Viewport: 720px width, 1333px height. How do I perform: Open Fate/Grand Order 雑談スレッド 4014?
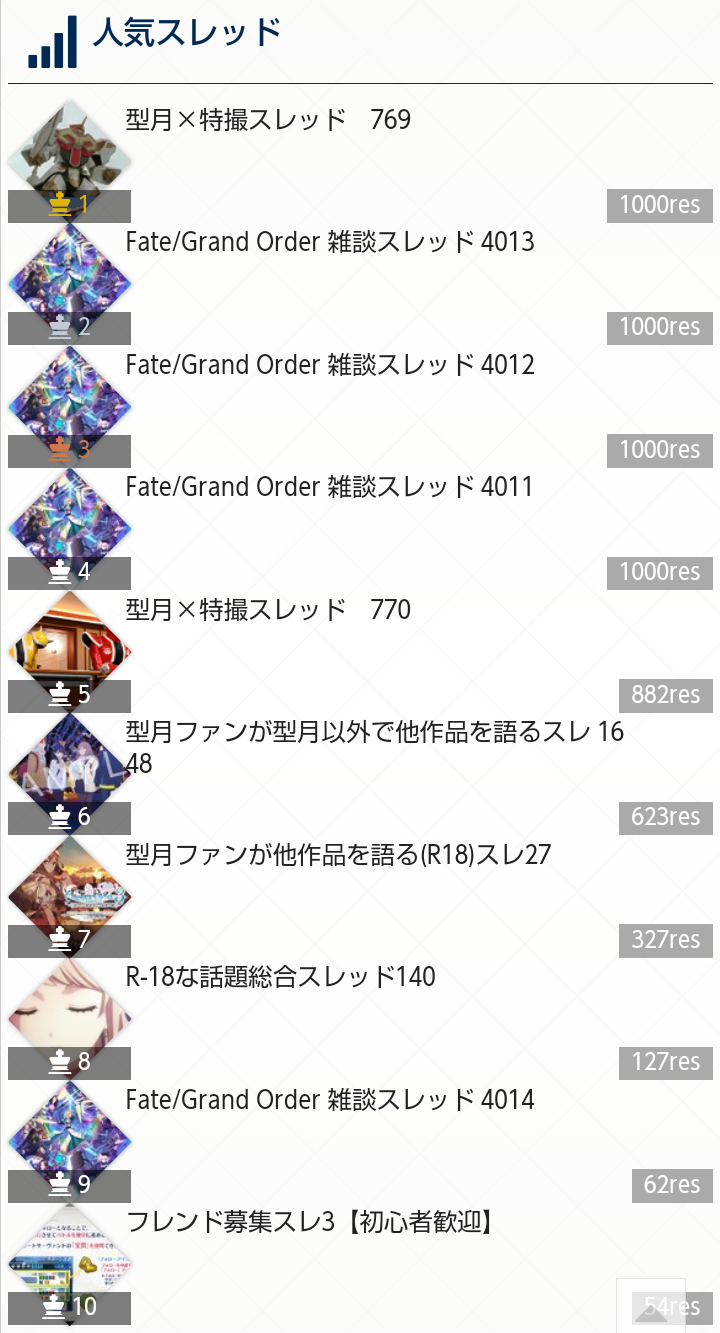tap(330, 1100)
